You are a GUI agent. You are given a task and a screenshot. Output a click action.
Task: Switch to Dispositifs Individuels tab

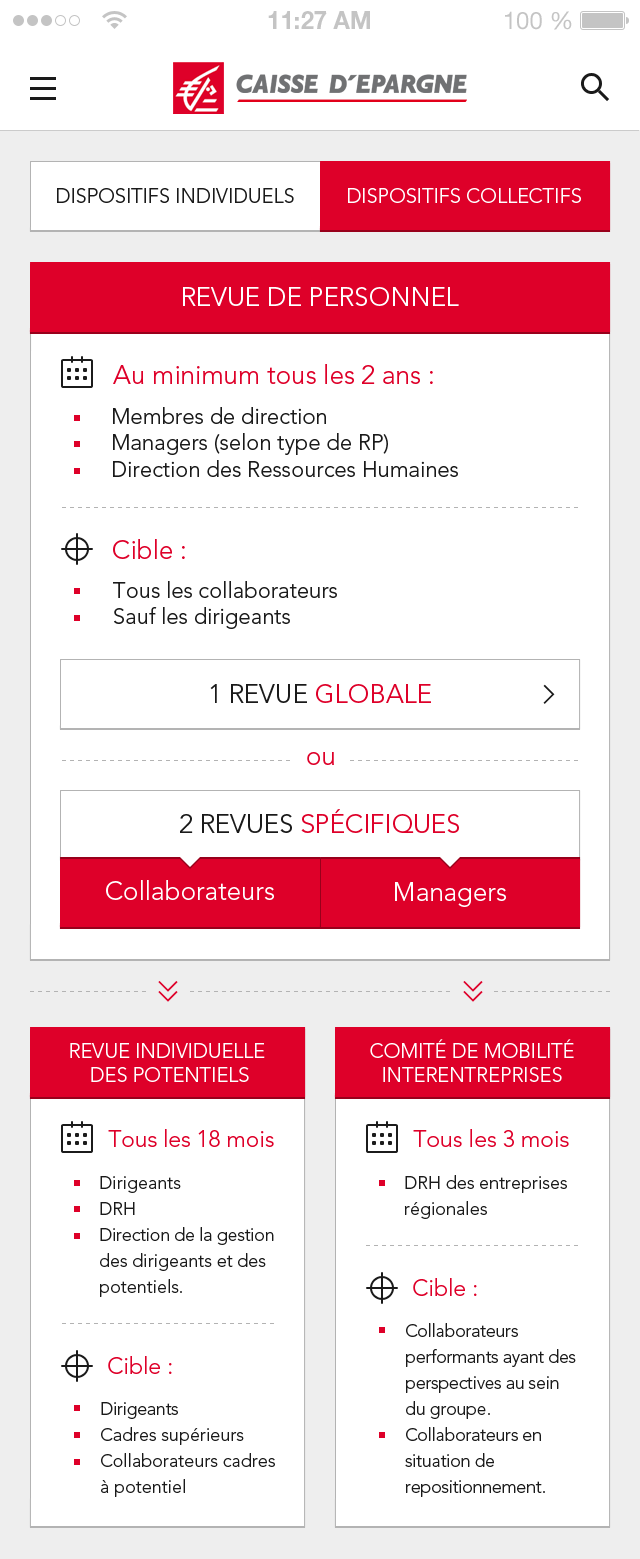tap(175, 196)
